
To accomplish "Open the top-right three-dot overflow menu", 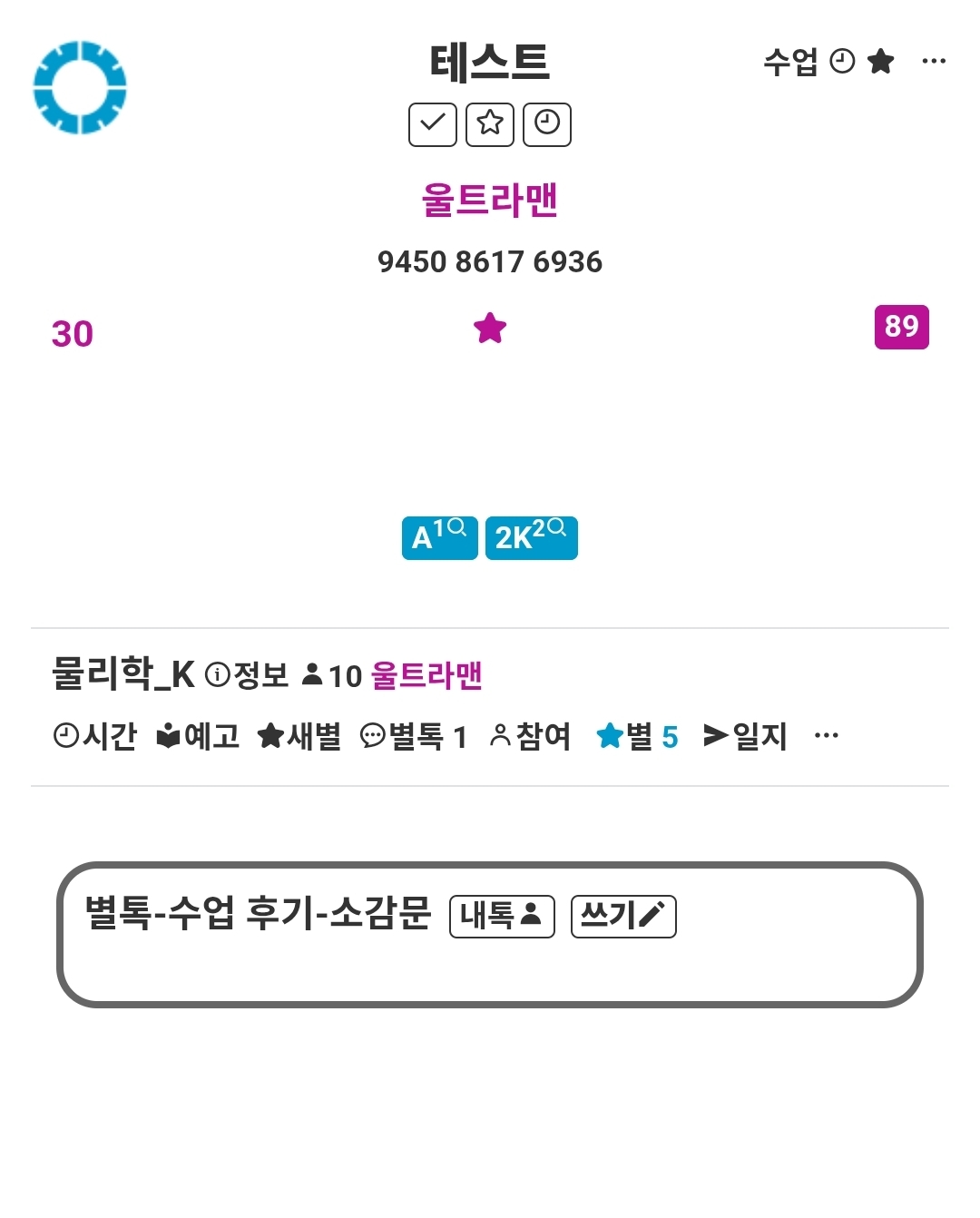I will pyautogui.click(x=933, y=62).
